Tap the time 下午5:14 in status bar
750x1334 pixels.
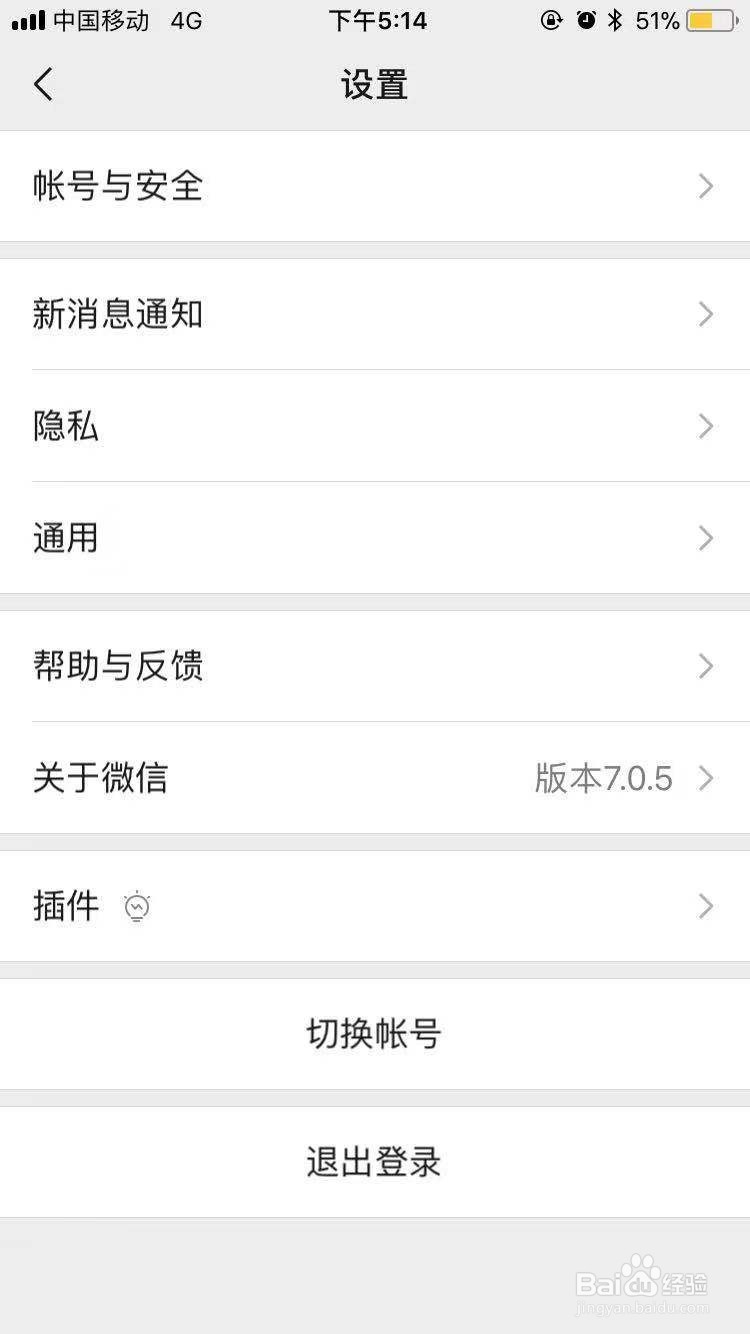coord(378,19)
